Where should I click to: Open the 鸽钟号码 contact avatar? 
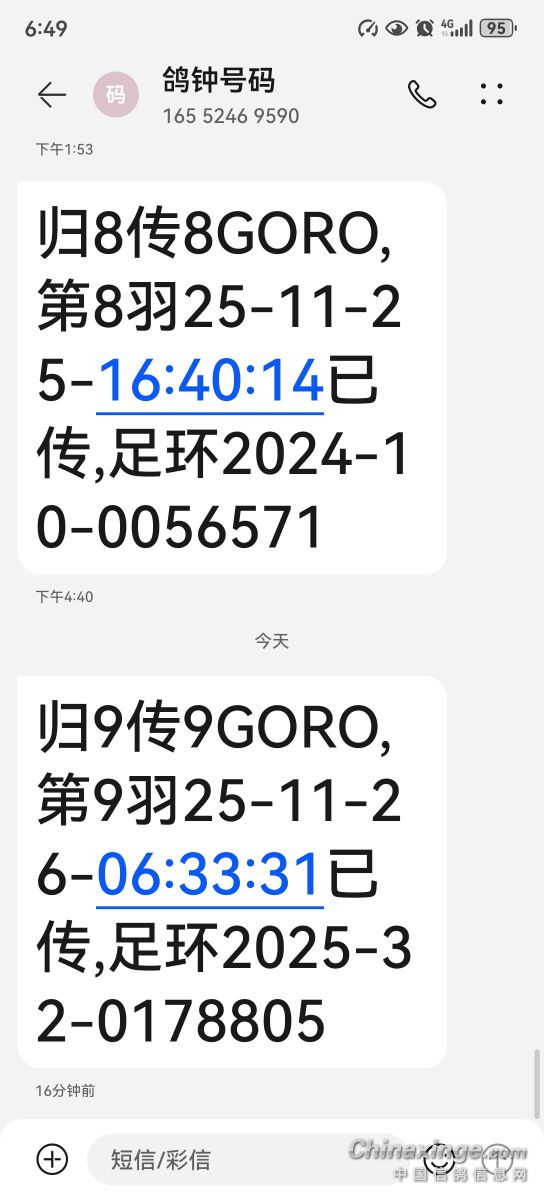[x=116, y=95]
